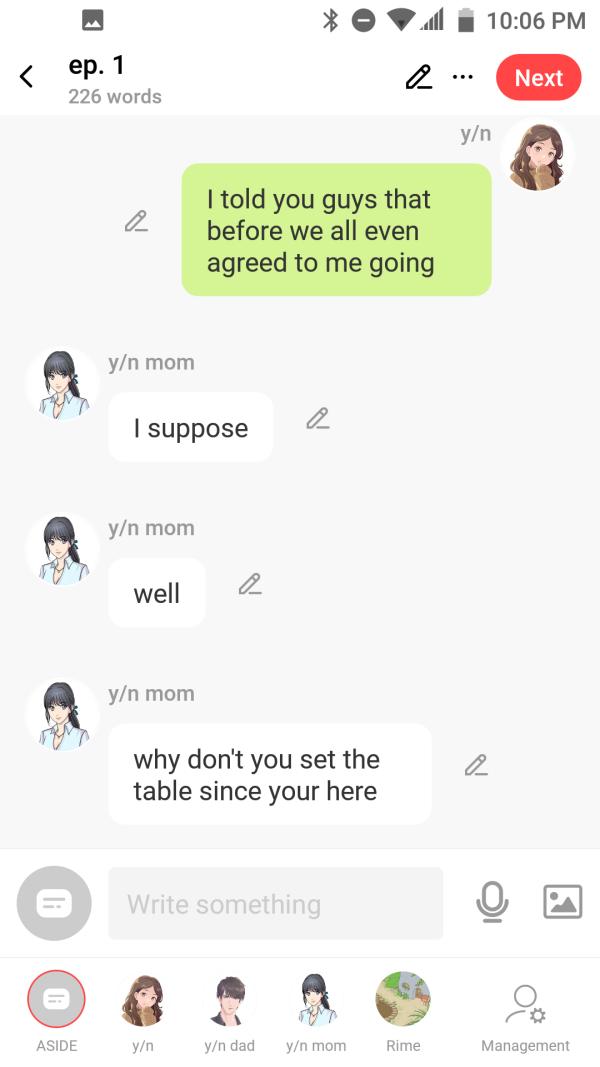The image size is (600, 1067).
Task: Switch speaker to y/n mom
Action: tap(316, 1000)
